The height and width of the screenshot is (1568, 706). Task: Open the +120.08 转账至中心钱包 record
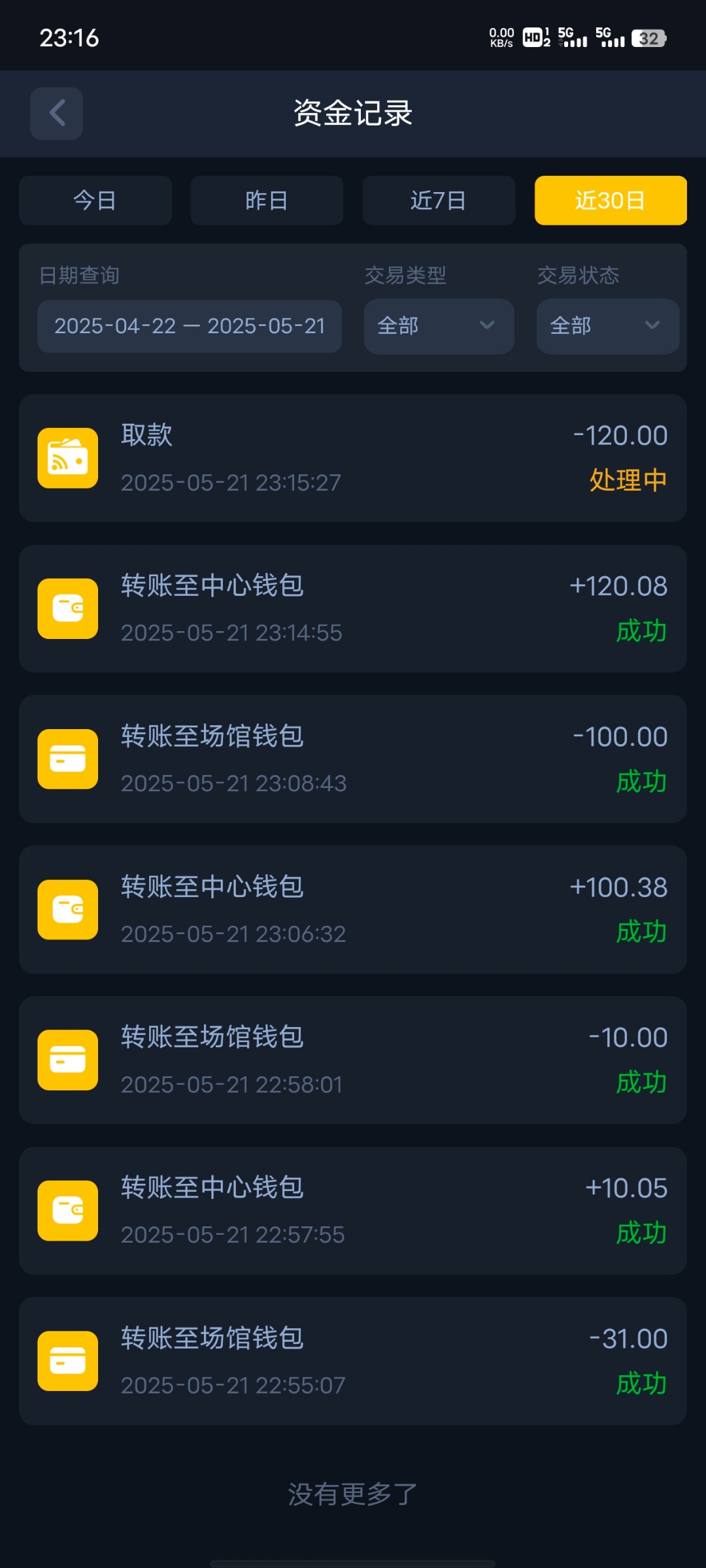tap(353, 609)
